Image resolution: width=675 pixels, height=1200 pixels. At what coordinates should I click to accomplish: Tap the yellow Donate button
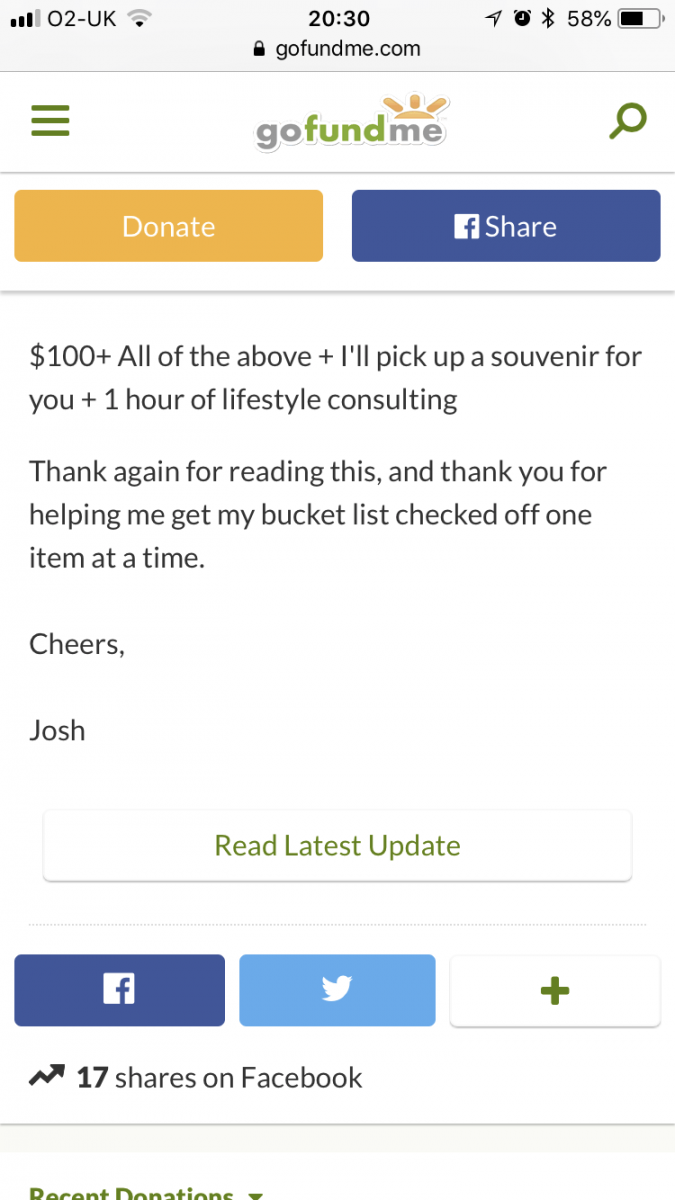click(169, 226)
